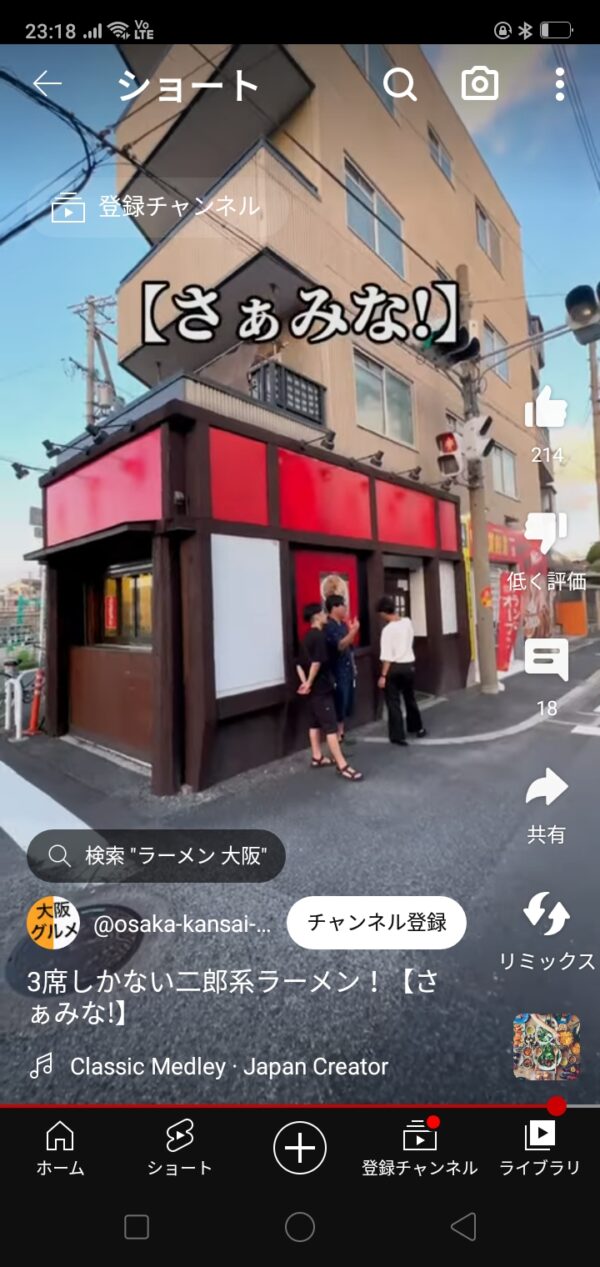Select the ショート tab in bottom bar
600x1267 pixels.
180,1147
